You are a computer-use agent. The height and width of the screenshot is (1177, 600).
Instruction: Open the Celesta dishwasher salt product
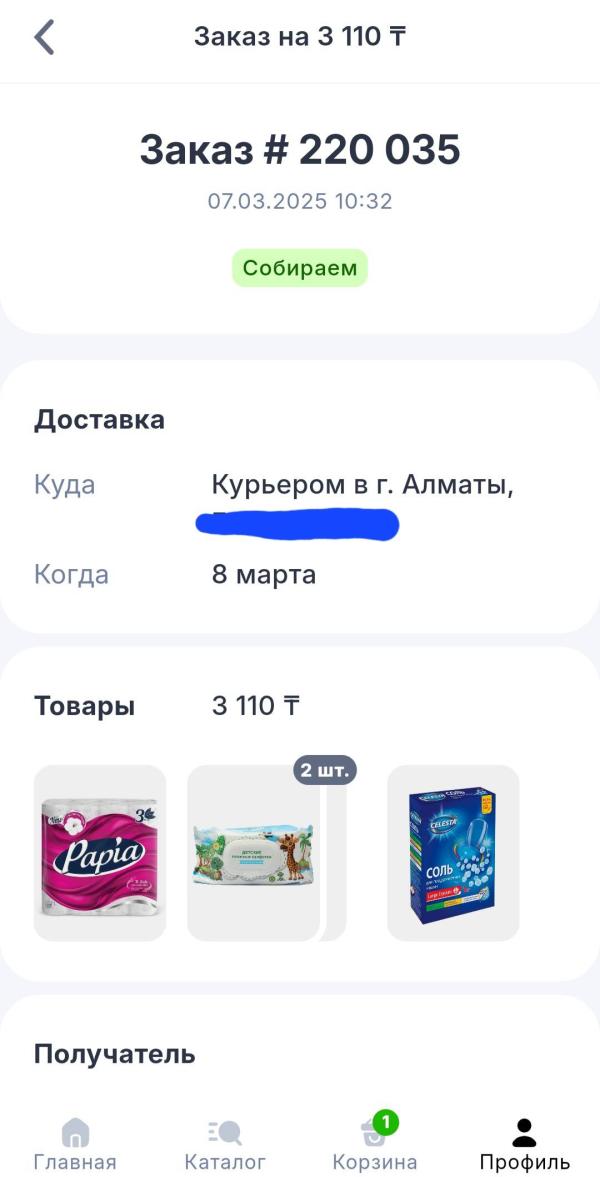click(x=453, y=853)
